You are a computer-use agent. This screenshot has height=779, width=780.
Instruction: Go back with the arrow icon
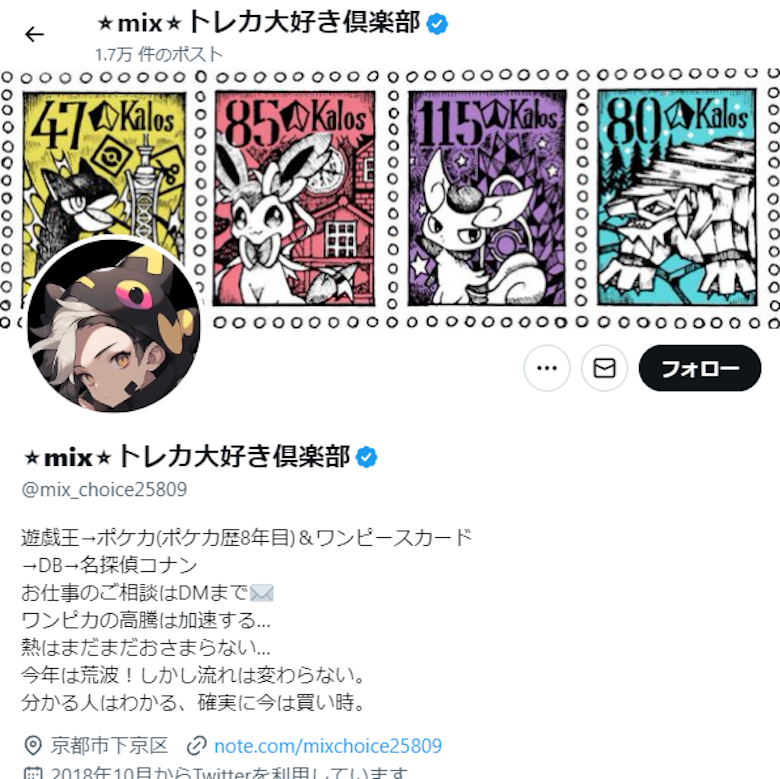35,35
